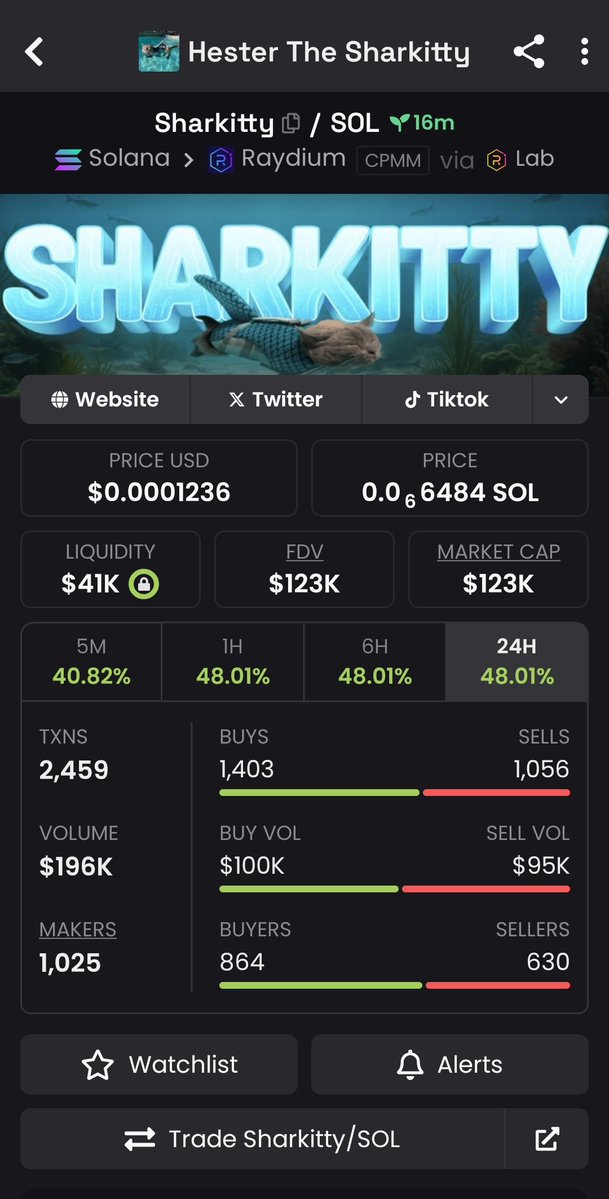View the Makers explanation
Screen dimensions: 609x1199
78,929
